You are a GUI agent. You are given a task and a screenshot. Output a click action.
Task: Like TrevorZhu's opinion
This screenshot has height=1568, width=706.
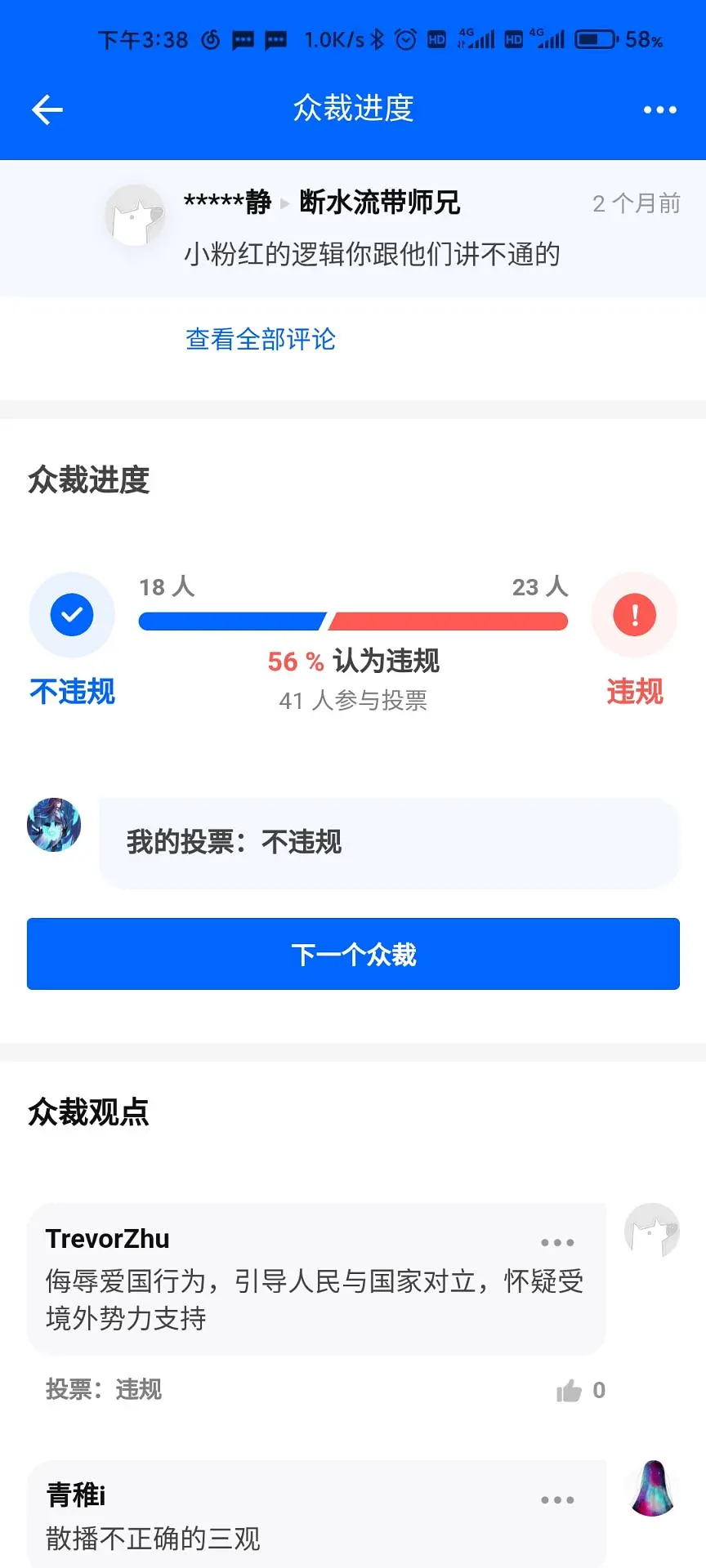point(570,1391)
